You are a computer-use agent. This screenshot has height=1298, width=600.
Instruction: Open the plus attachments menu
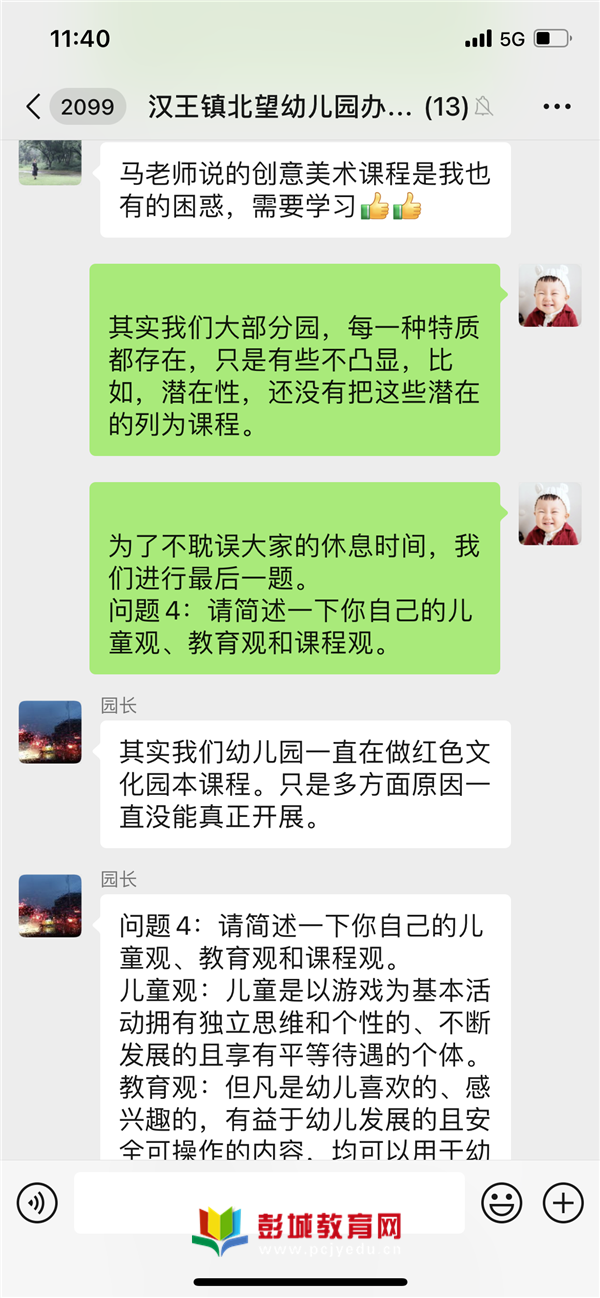point(562,1202)
